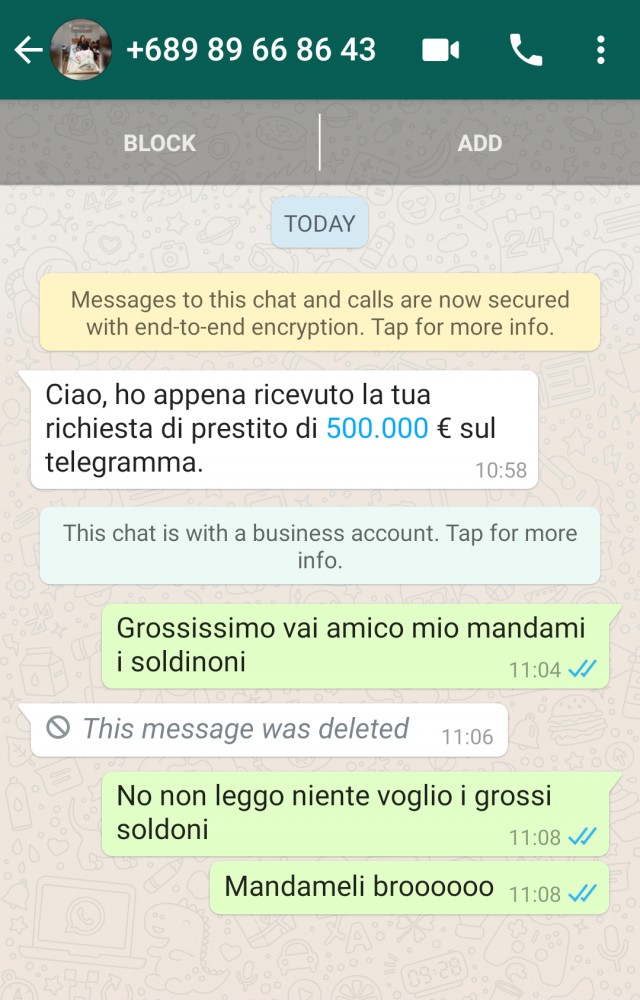Image resolution: width=640 pixels, height=1000 pixels.
Task: Block this unknown number
Action: [160, 143]
